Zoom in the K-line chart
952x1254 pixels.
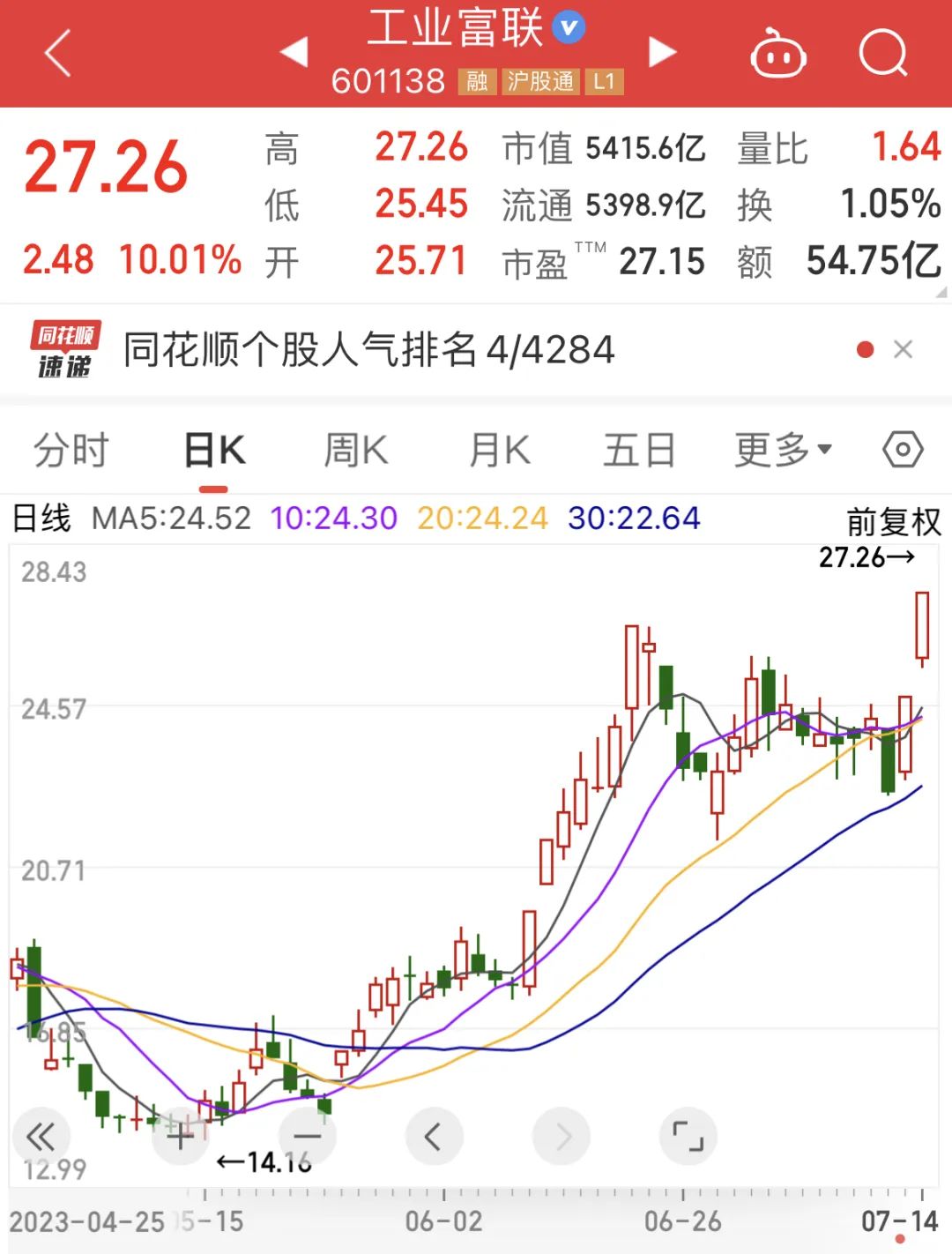tap(181, 1137)
